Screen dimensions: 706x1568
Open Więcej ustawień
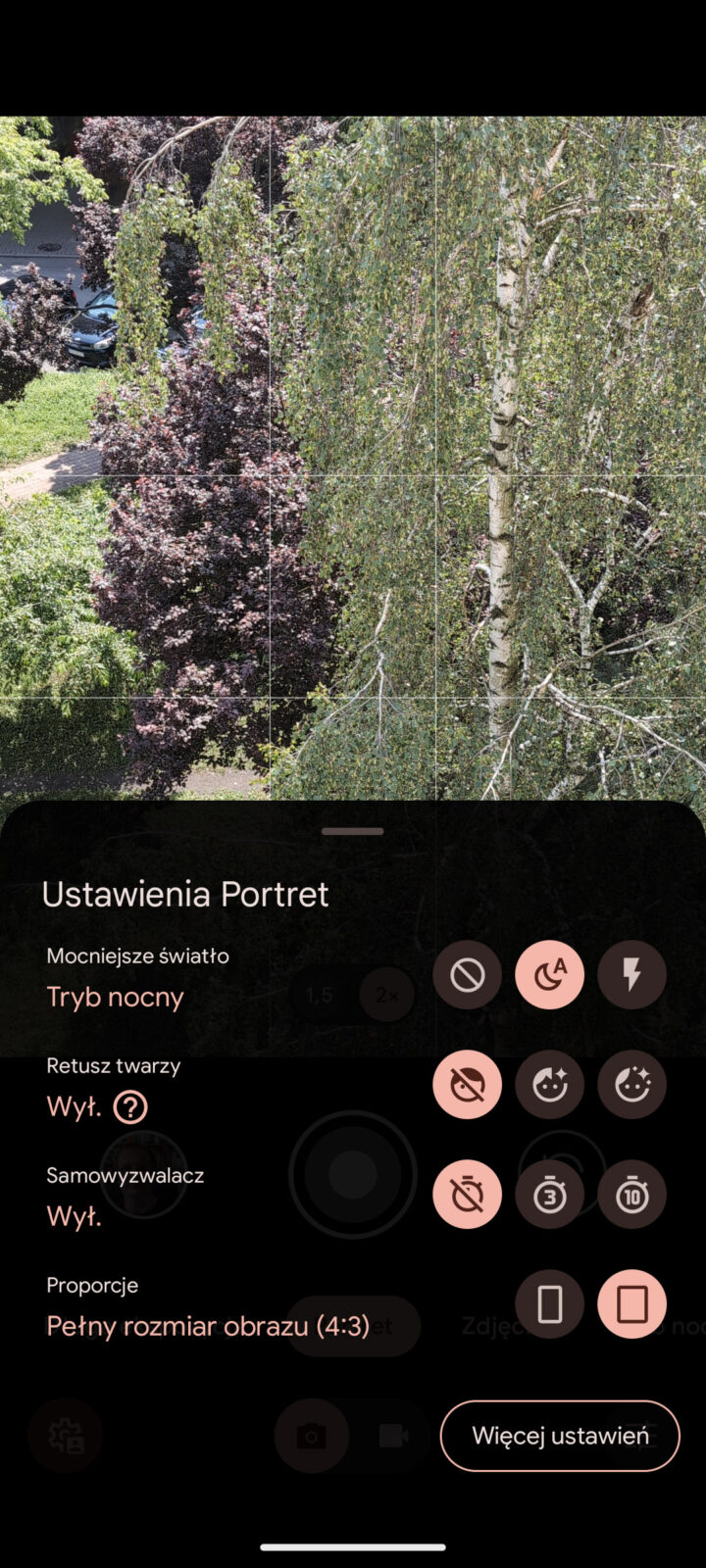pyautogui.click(x=560, y=1436)
